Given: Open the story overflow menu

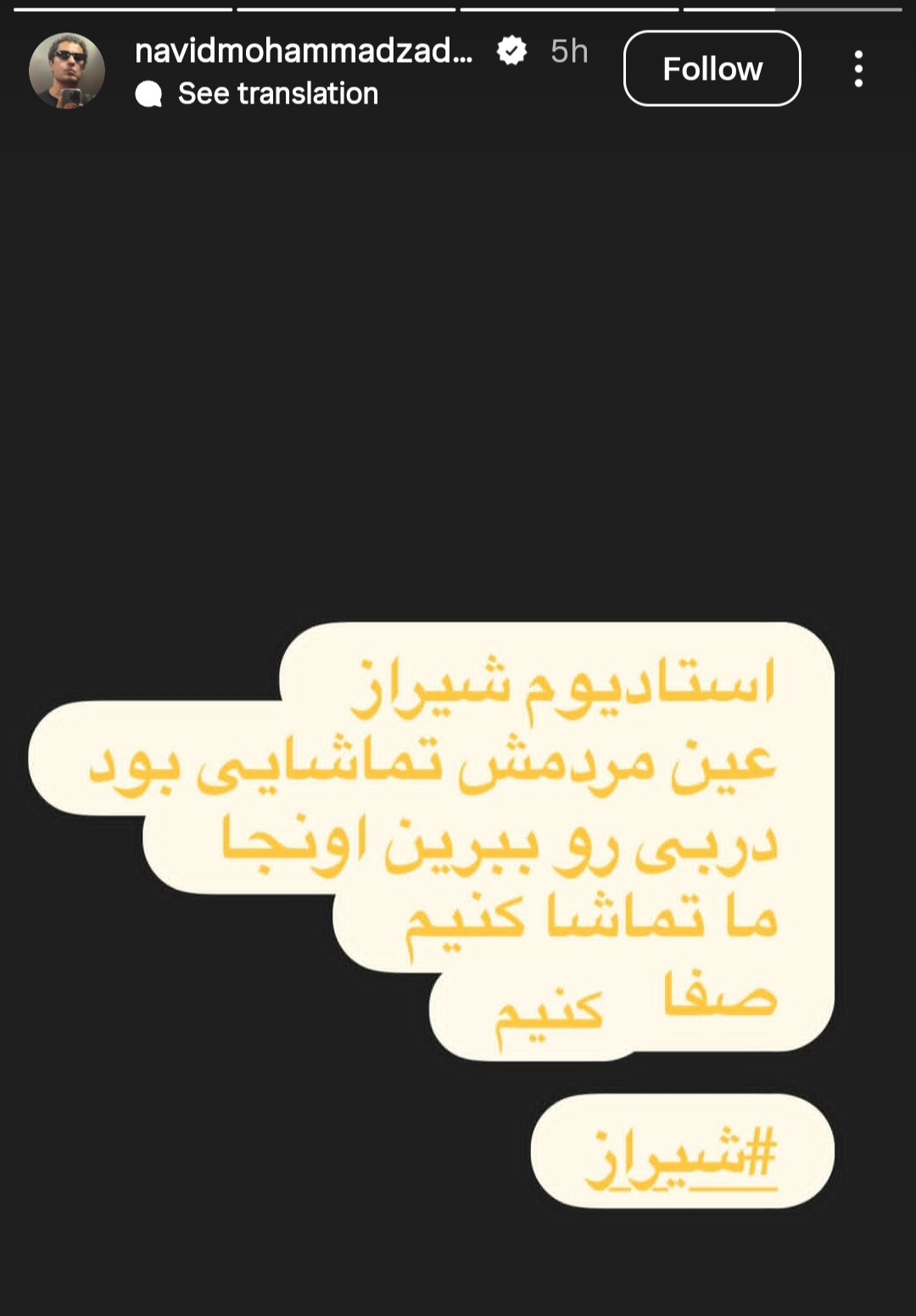Looking at the screenshot, I should coord(858,69).
